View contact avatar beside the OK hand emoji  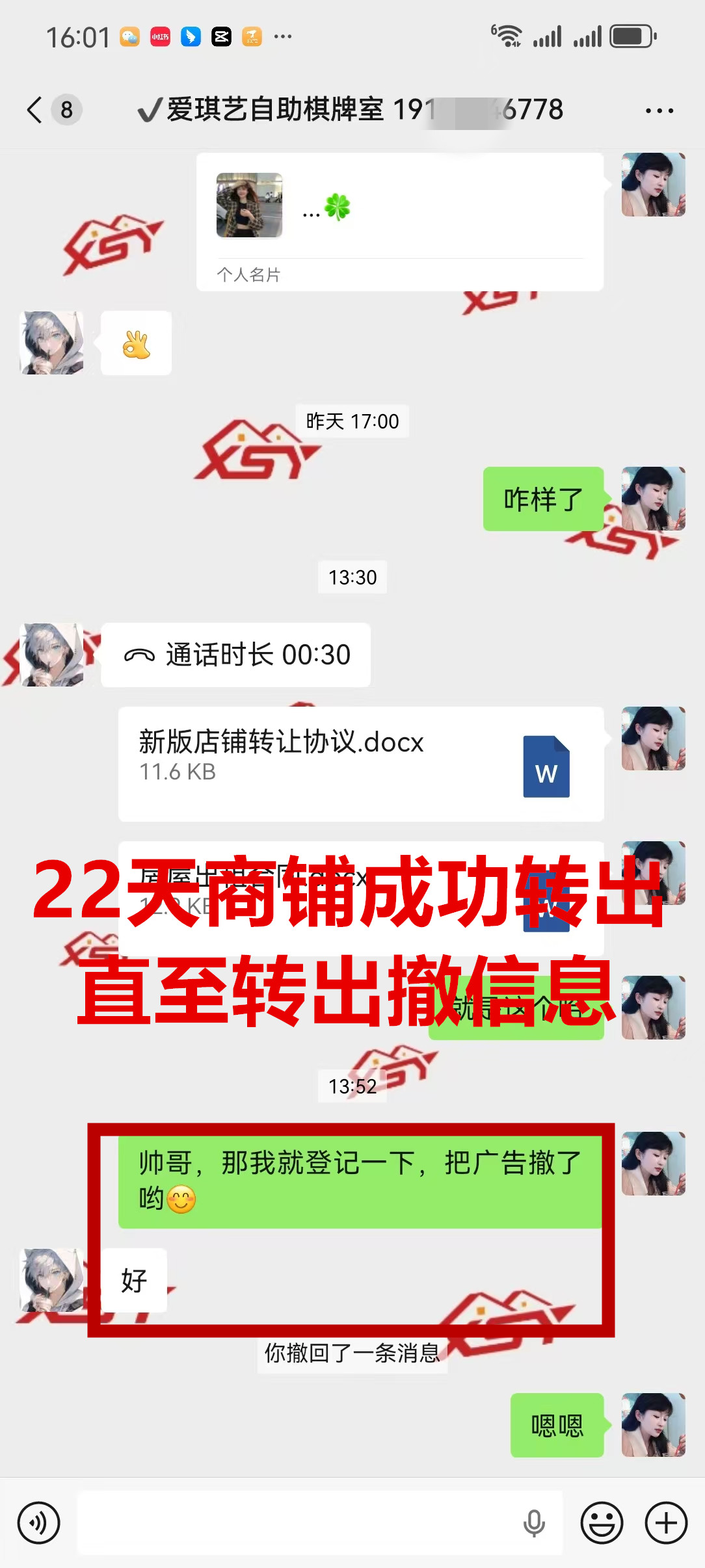click(x=51, y=343)
